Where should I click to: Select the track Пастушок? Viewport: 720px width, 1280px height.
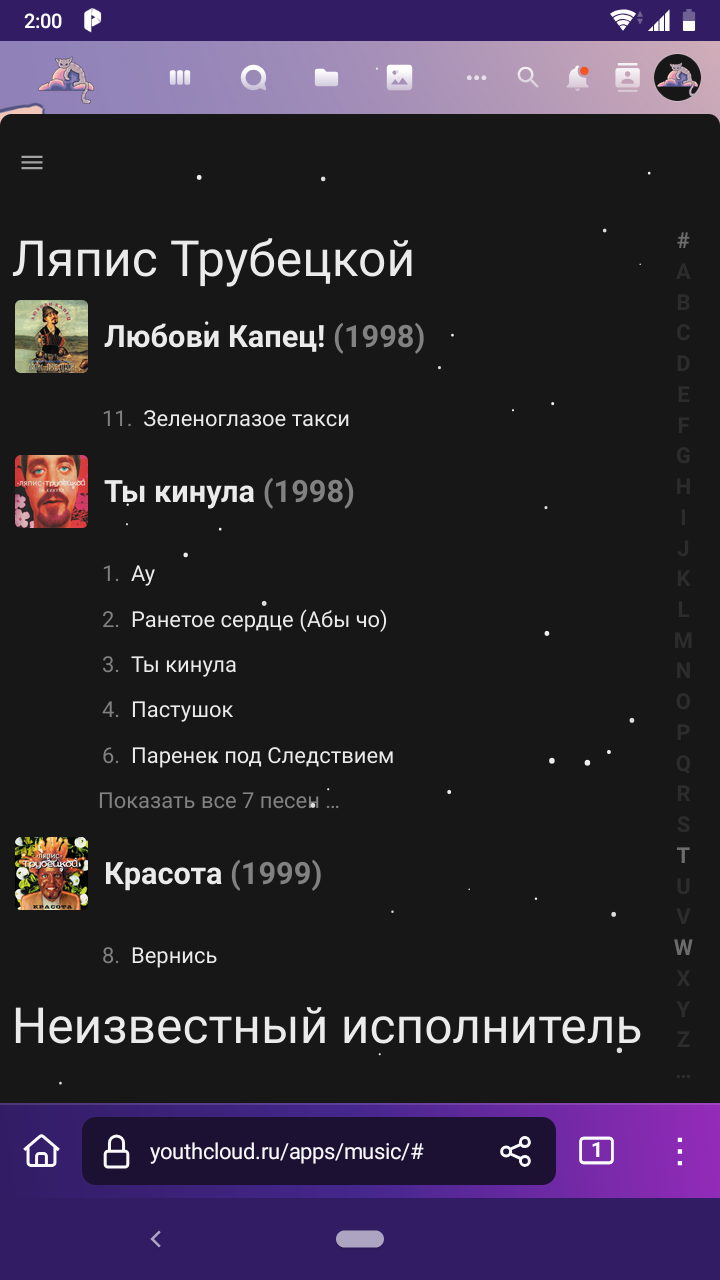[x=181, y=709]
